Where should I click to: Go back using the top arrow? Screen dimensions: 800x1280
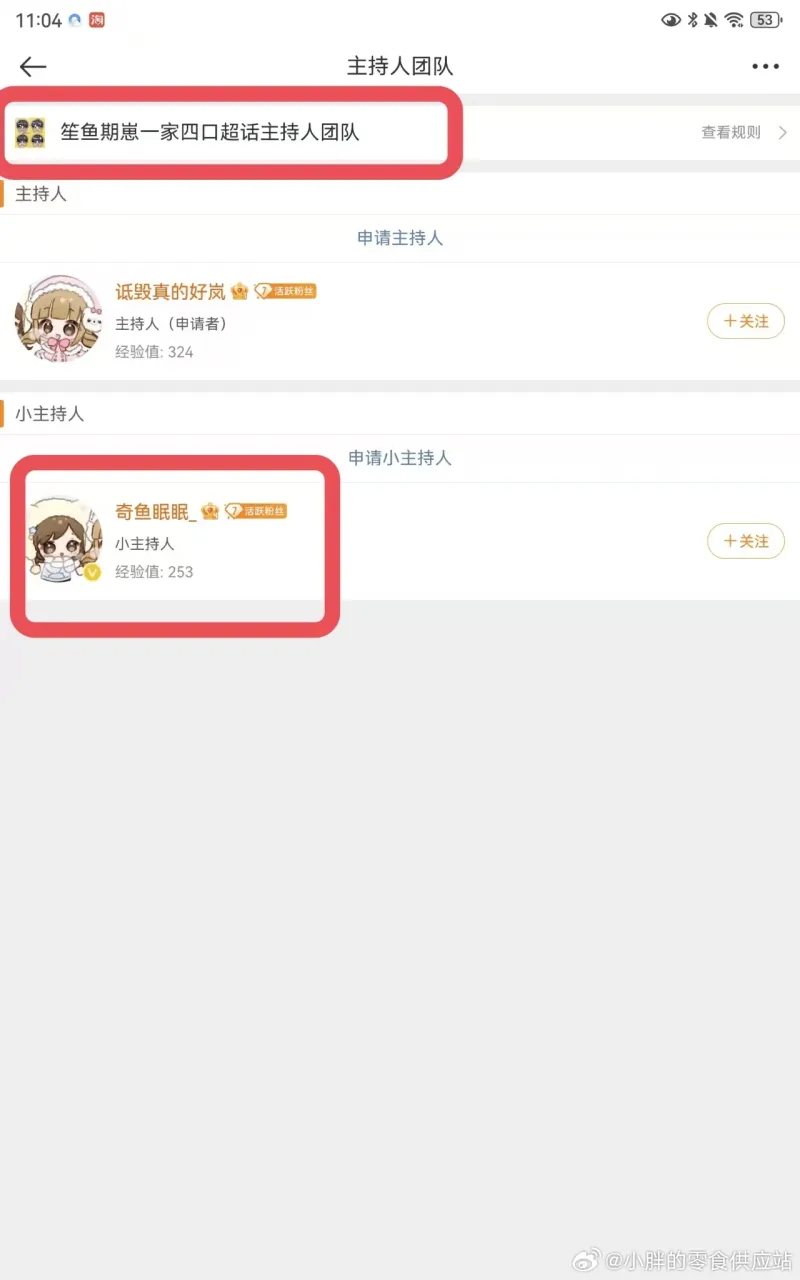(33, 67)
